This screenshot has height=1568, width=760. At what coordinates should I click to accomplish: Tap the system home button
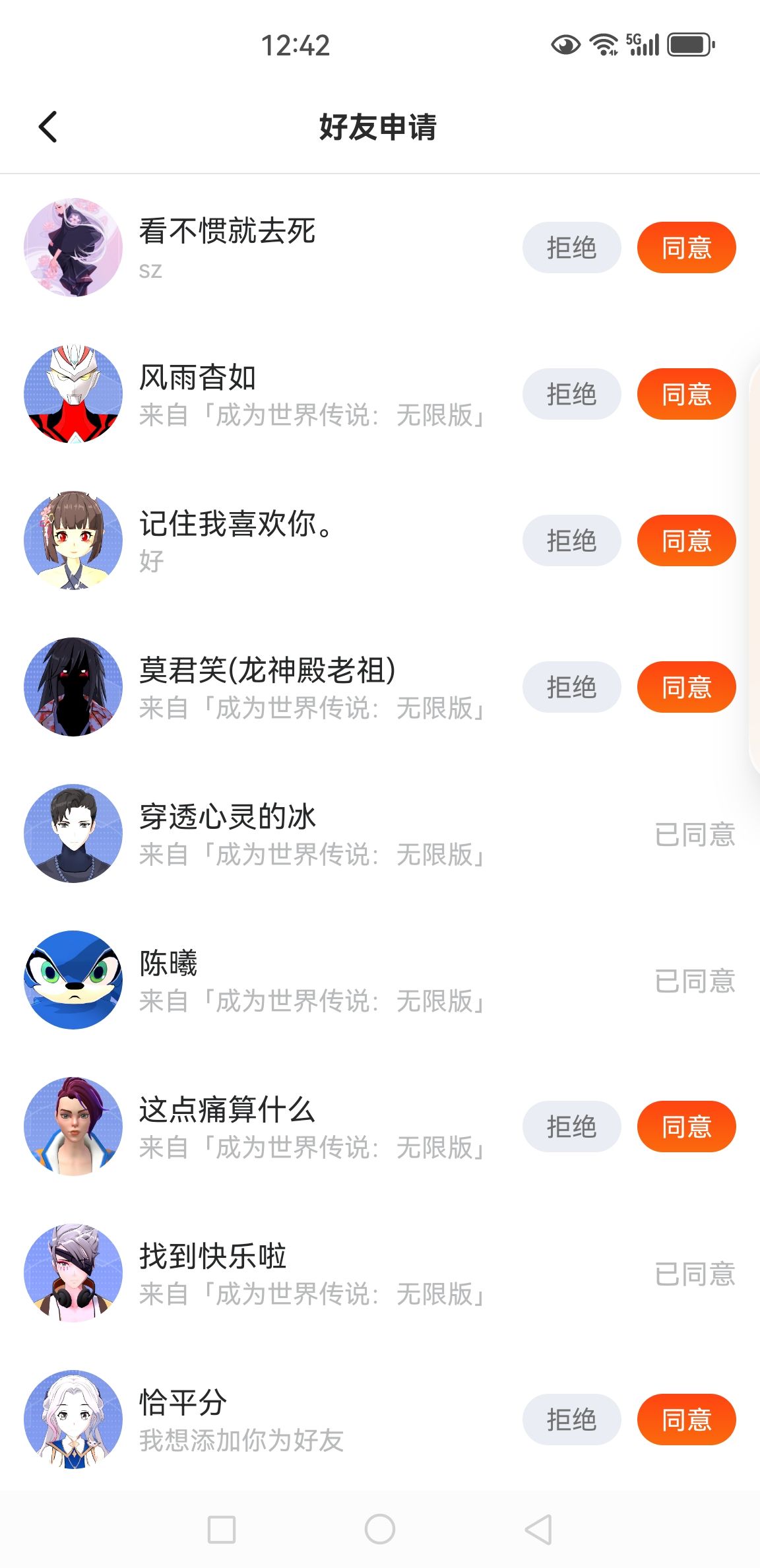tap(380, 1530)
